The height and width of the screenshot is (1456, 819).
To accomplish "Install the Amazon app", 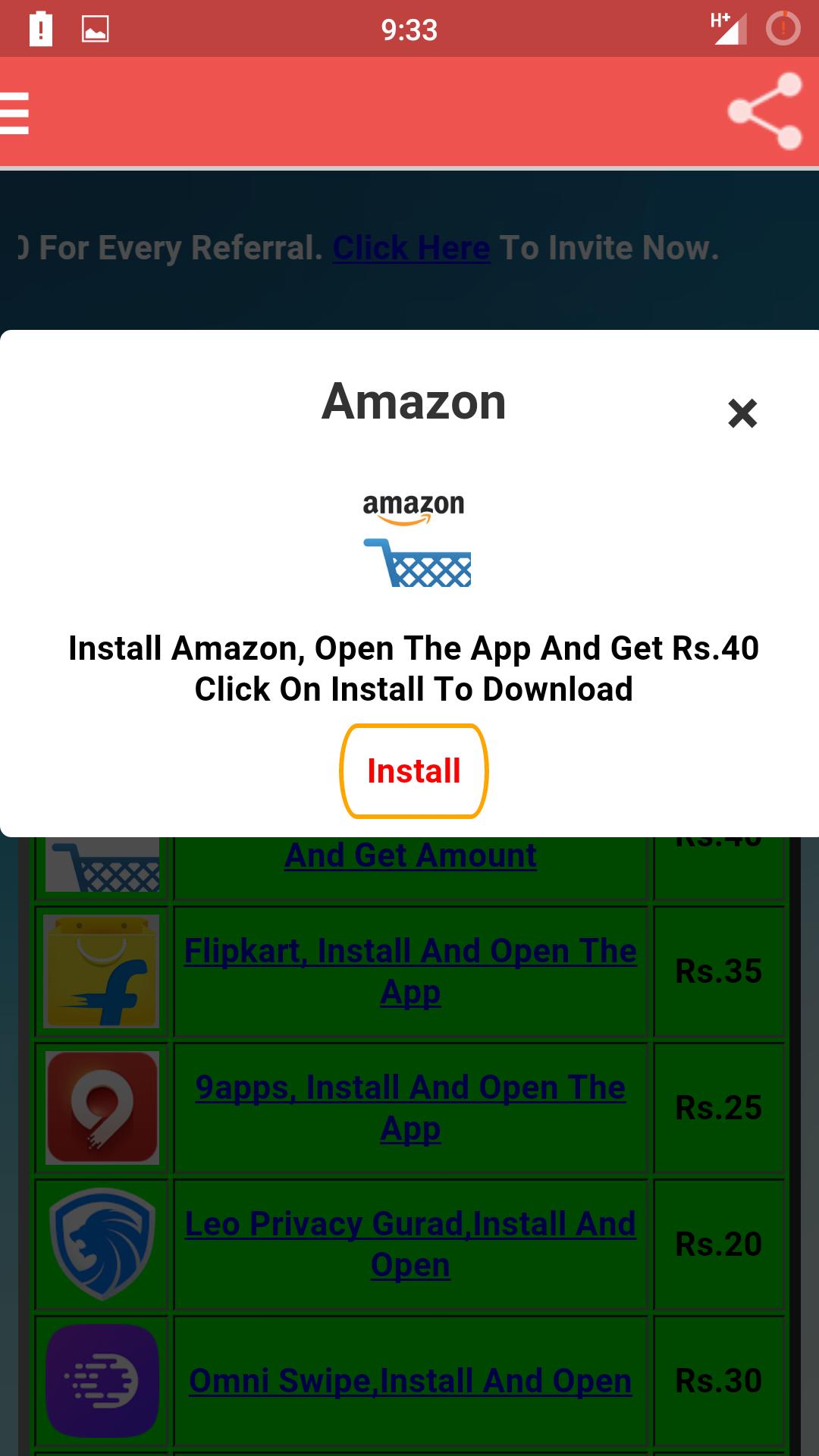I will point(413,771).
